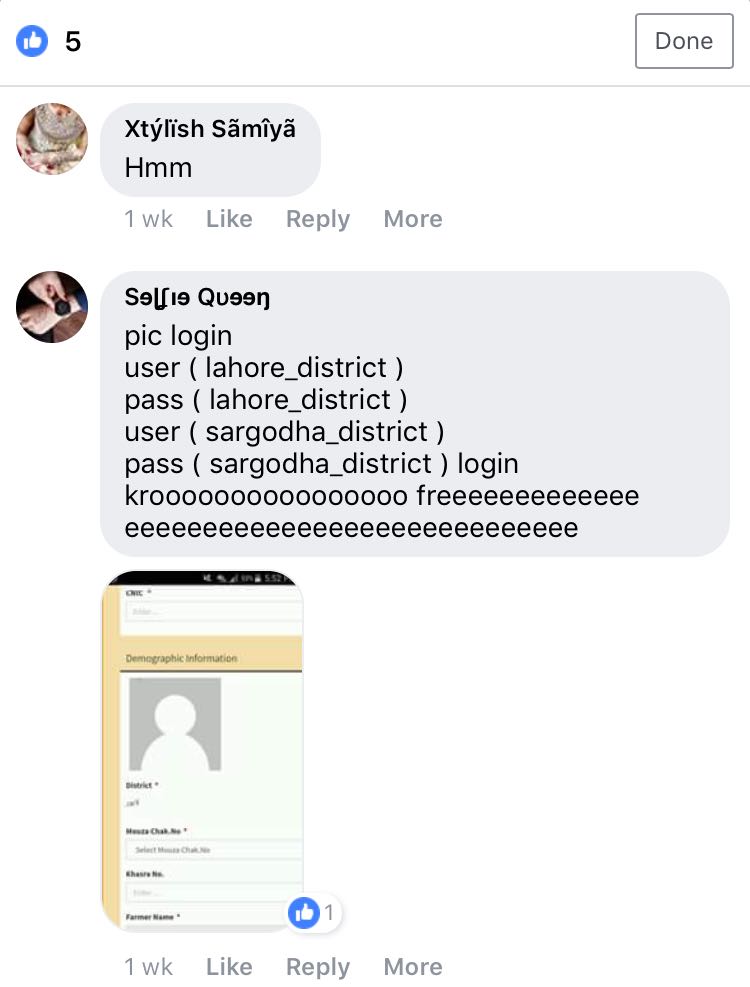
Task: Open More options on the "Hmm" comment
Action: click(412, 219)
